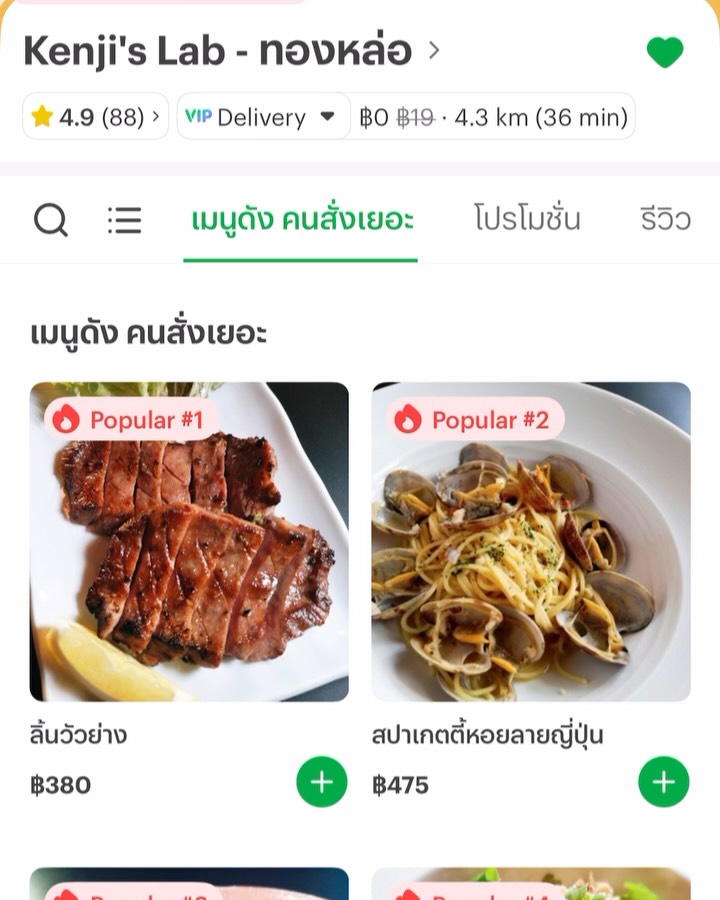Switch to the รีวิว tab

[x=667, y=219]
